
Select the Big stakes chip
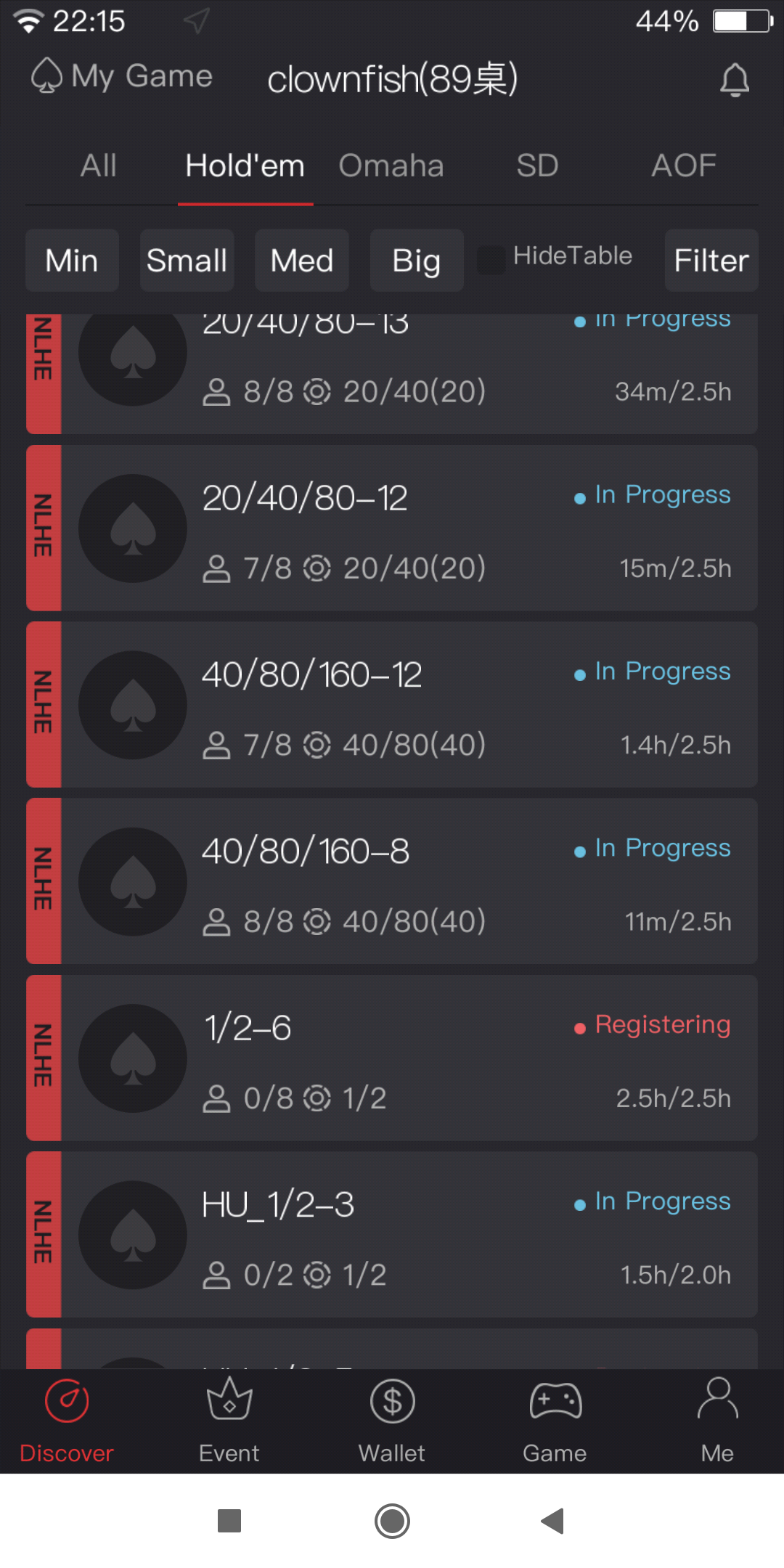(417, 261)
